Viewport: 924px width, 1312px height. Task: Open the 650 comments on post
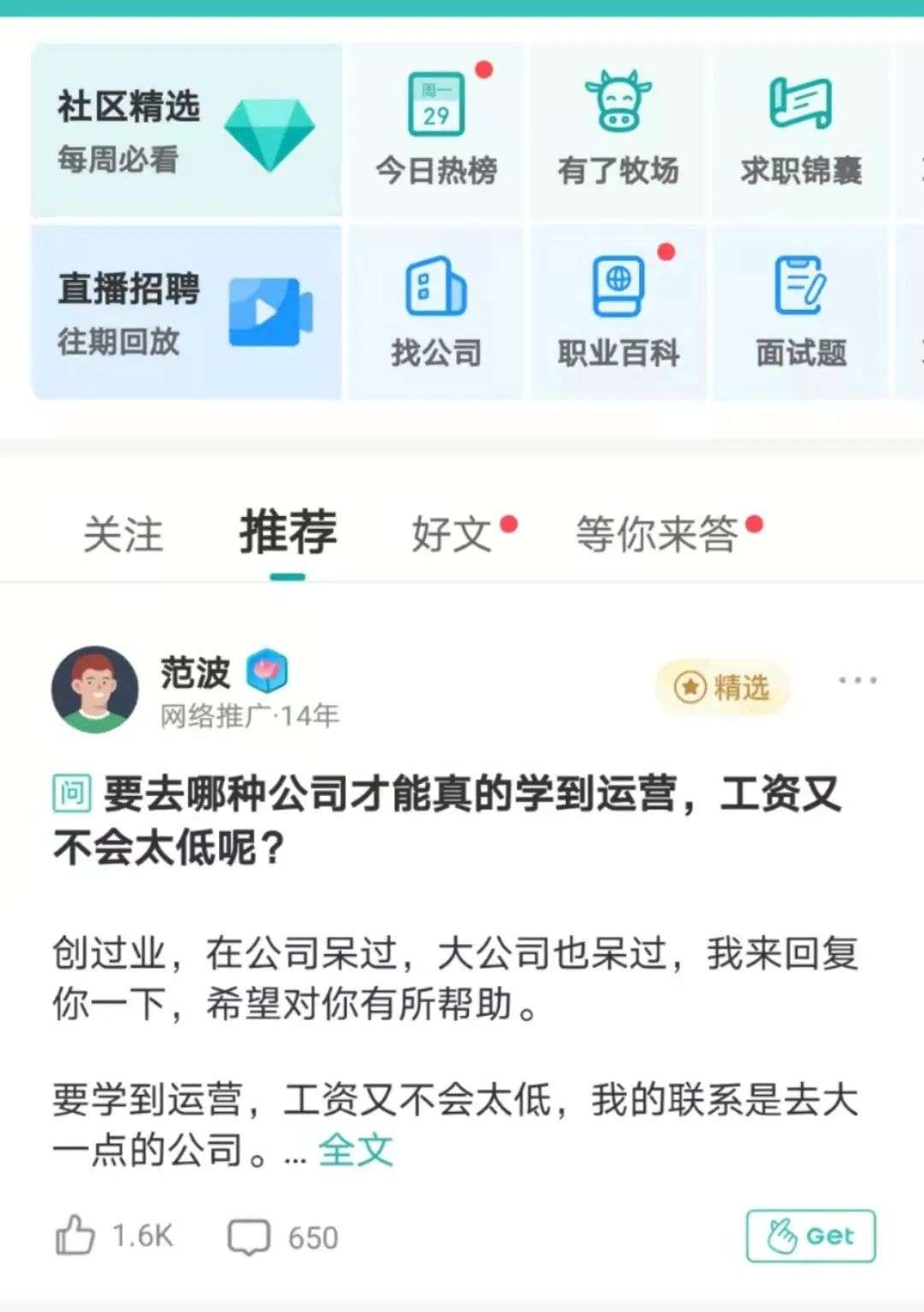coord(249,1238)
